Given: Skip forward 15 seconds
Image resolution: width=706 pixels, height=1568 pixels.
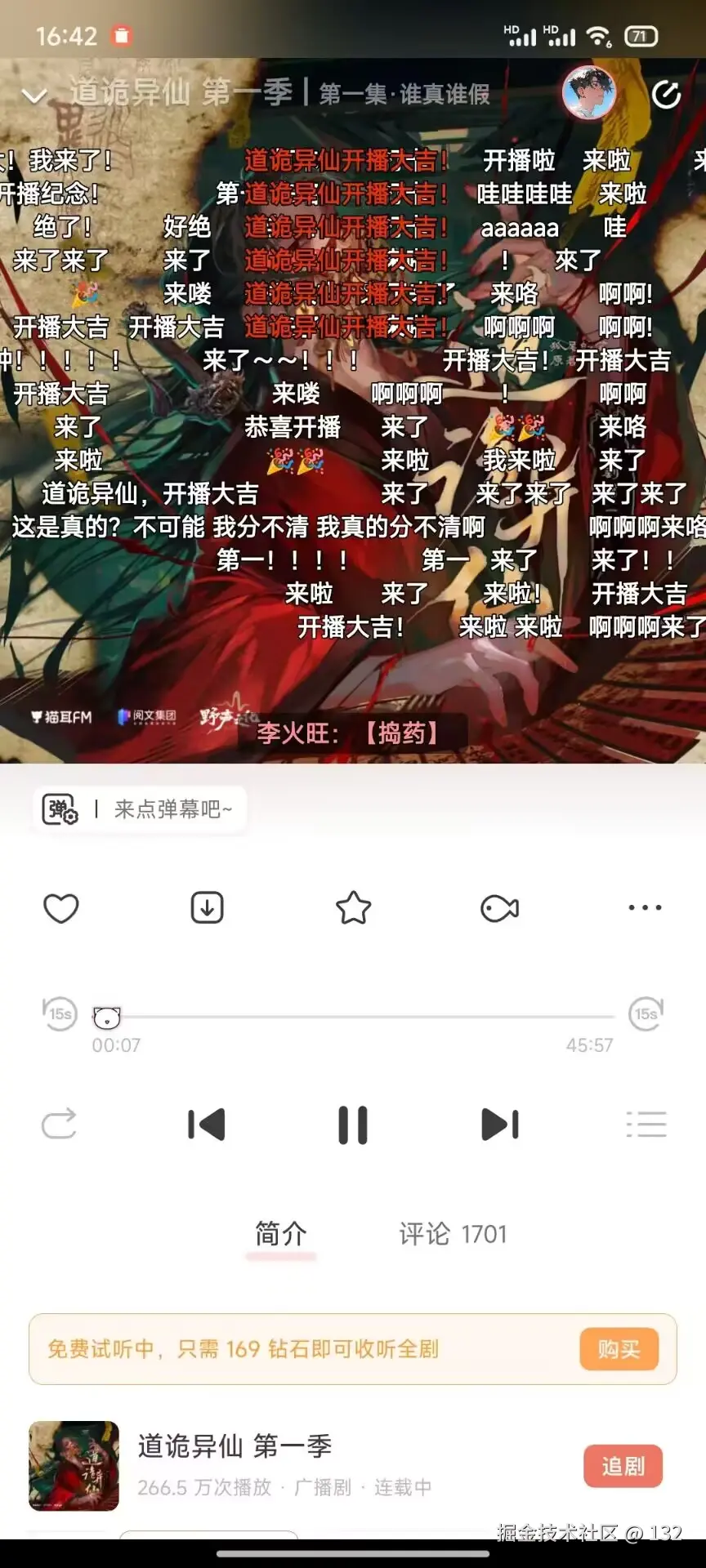Looking at the screenshot, I should pos(646,1013).
